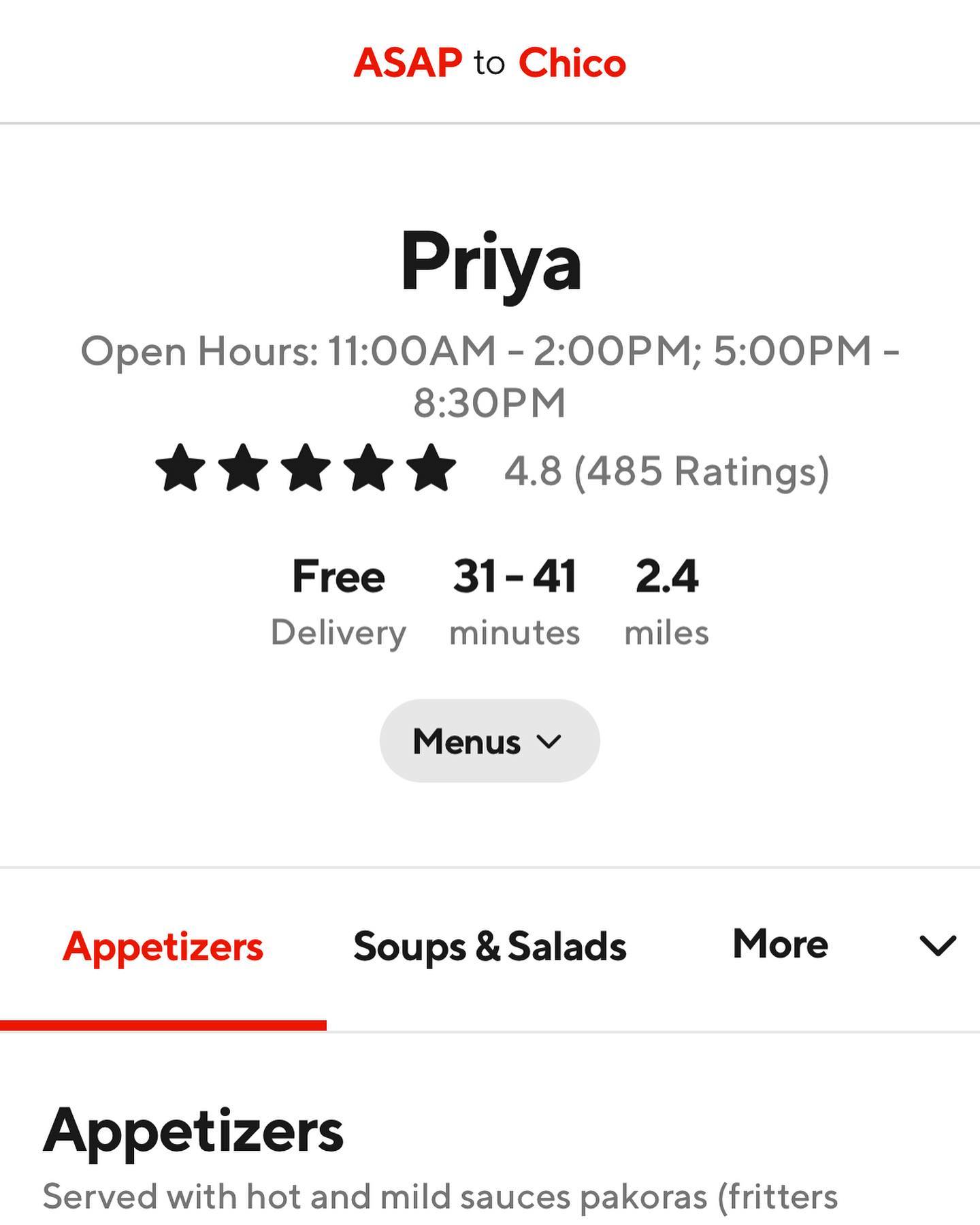The width and height of the screenshot is (980, 1225).
Task: Select the Appetizers tab
Action: click(x=163, y=946)
